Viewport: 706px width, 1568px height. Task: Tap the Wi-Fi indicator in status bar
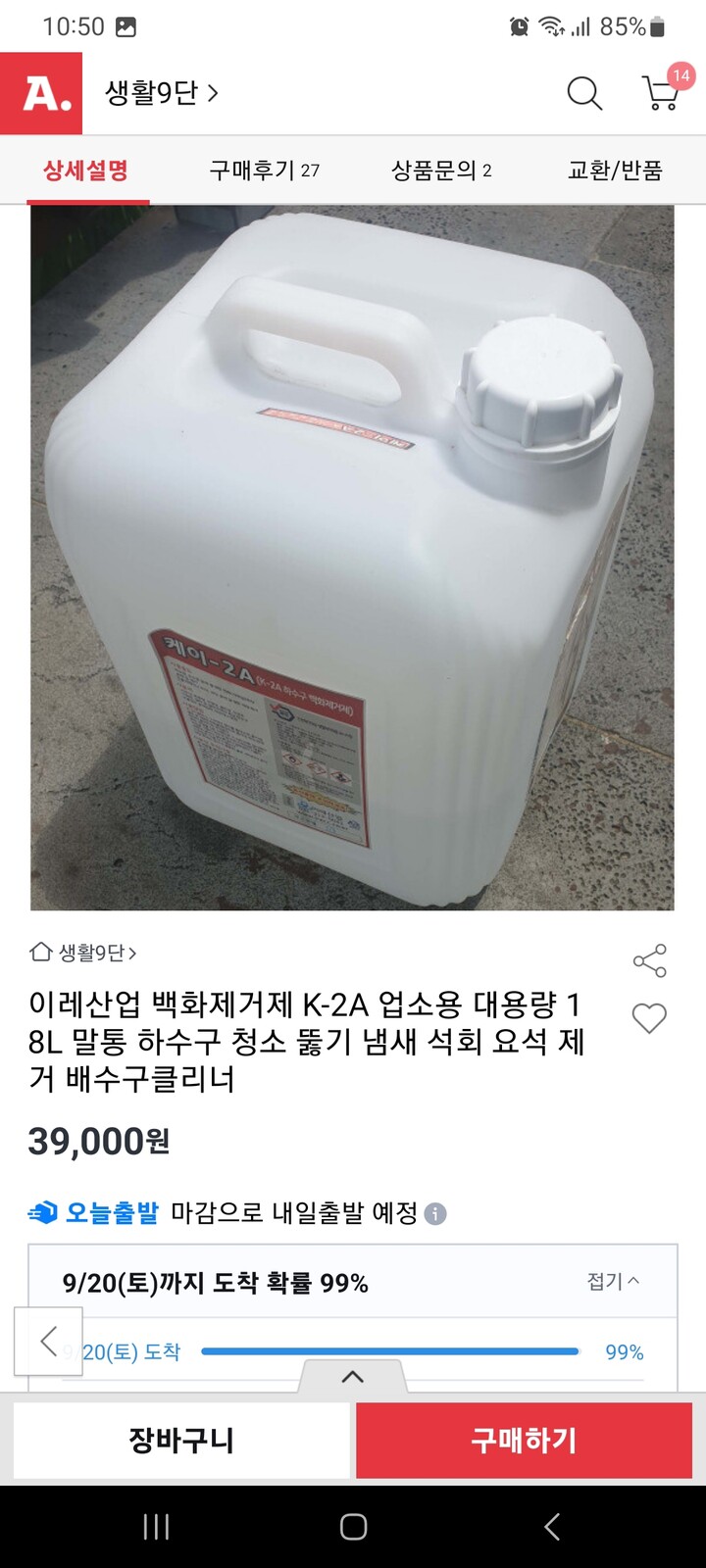[549, 26]
